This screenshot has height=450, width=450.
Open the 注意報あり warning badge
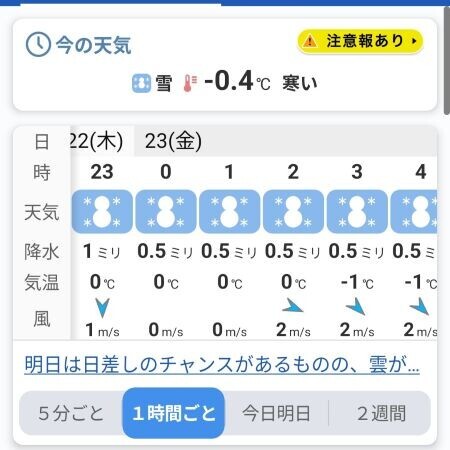click(360, 41)
